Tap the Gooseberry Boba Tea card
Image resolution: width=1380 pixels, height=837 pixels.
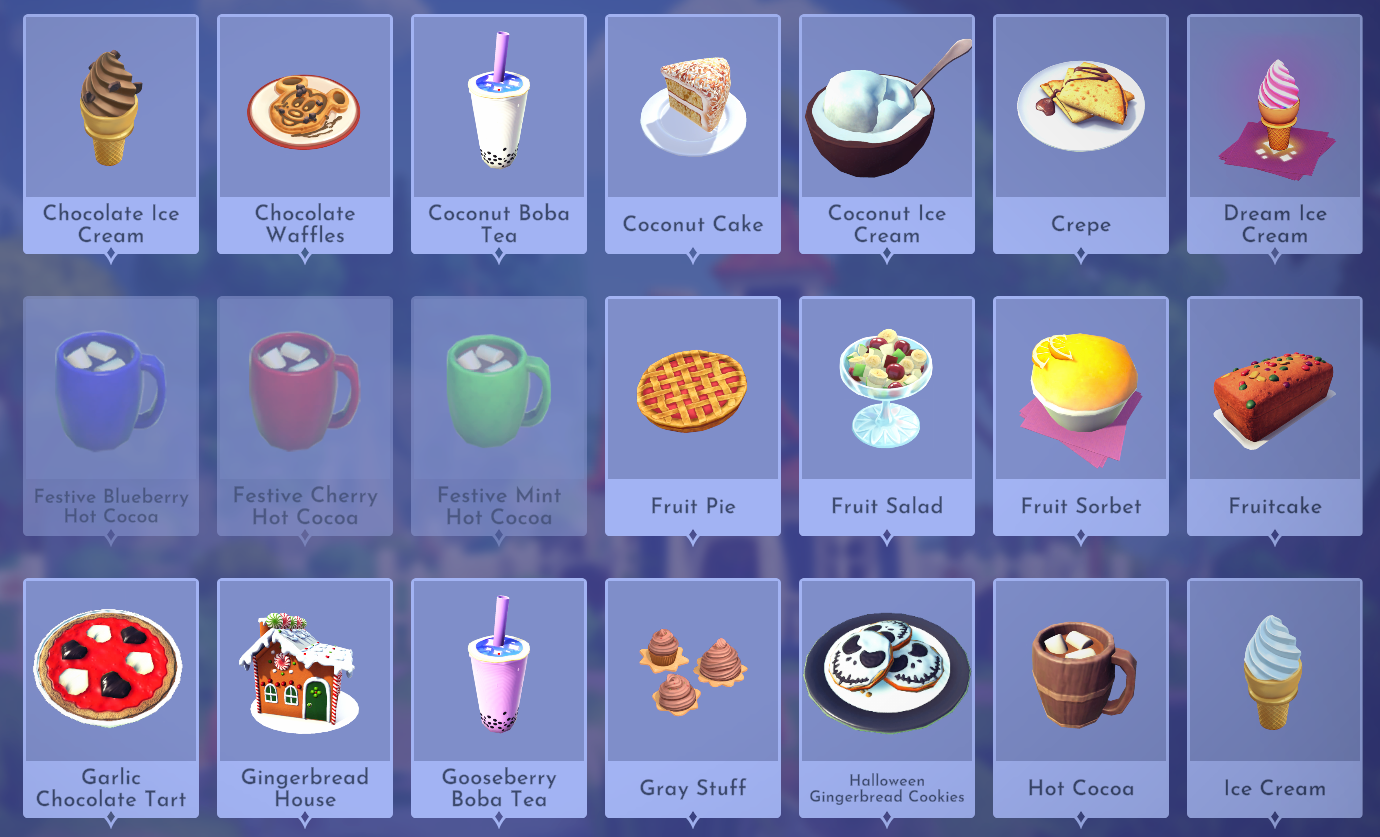[x=499, y=698]
